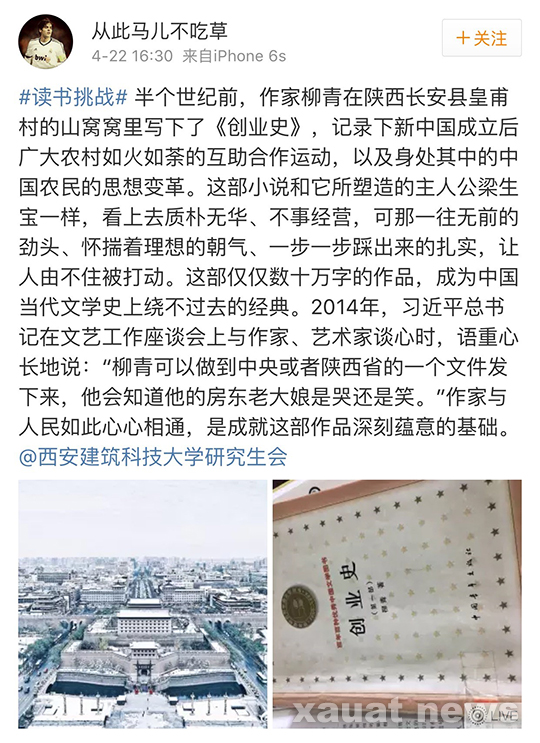
Task: Open the @西安建筑科技大学研究生会 mention
Action: (x=153, y=457)
